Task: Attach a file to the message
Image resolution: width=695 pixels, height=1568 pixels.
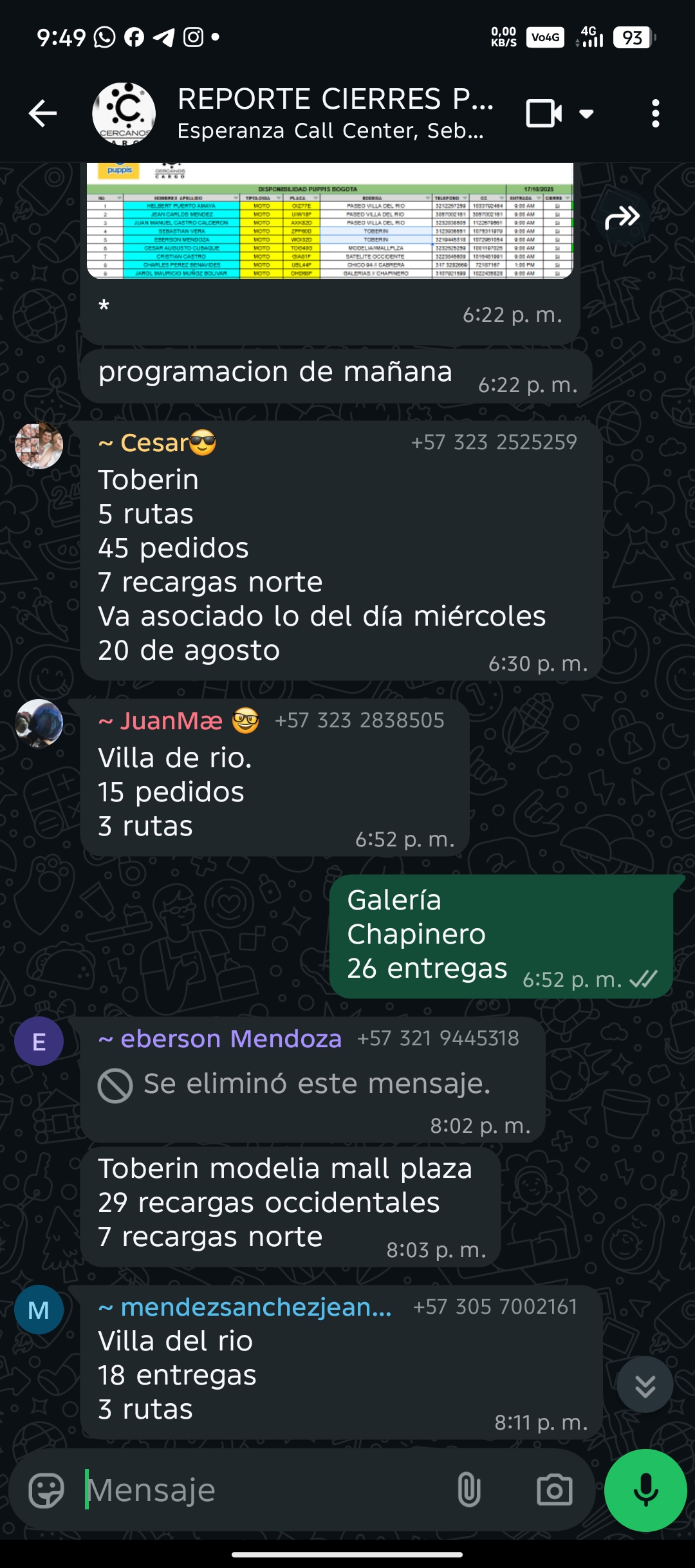Action: [x=468, y=1490]
